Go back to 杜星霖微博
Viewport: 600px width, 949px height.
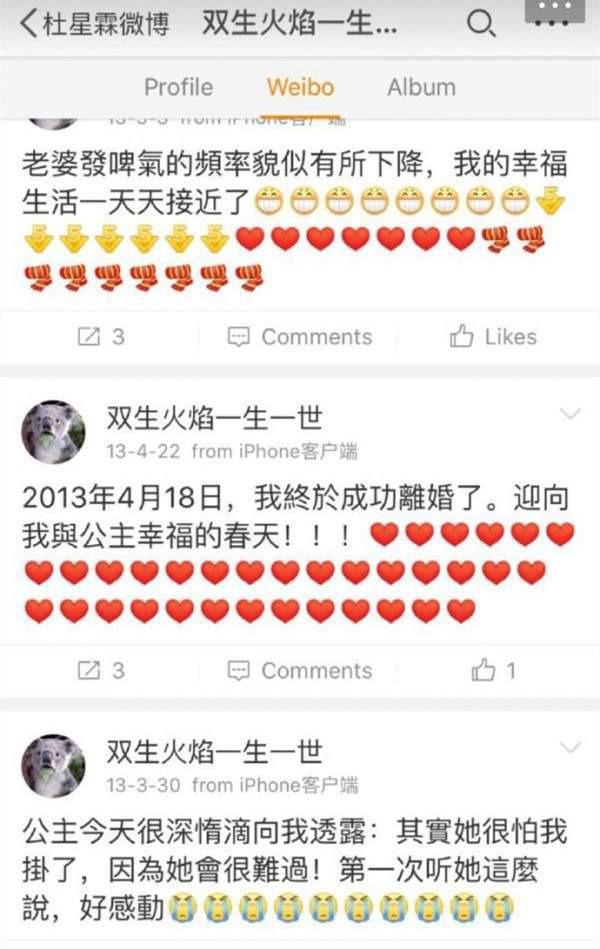95,24
